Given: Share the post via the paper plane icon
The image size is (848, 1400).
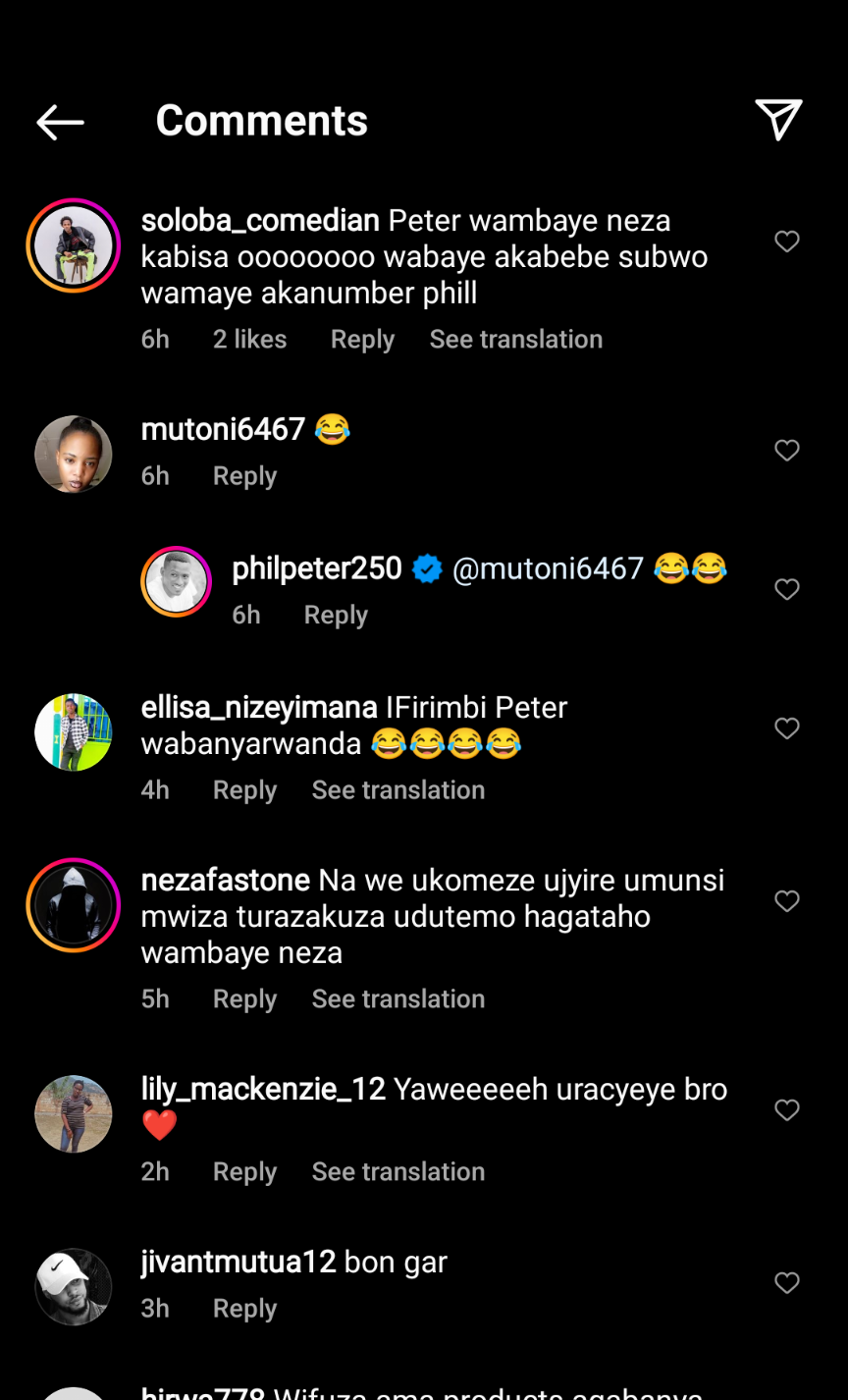Looking at the screenshot, I should [x=778, y=120].
